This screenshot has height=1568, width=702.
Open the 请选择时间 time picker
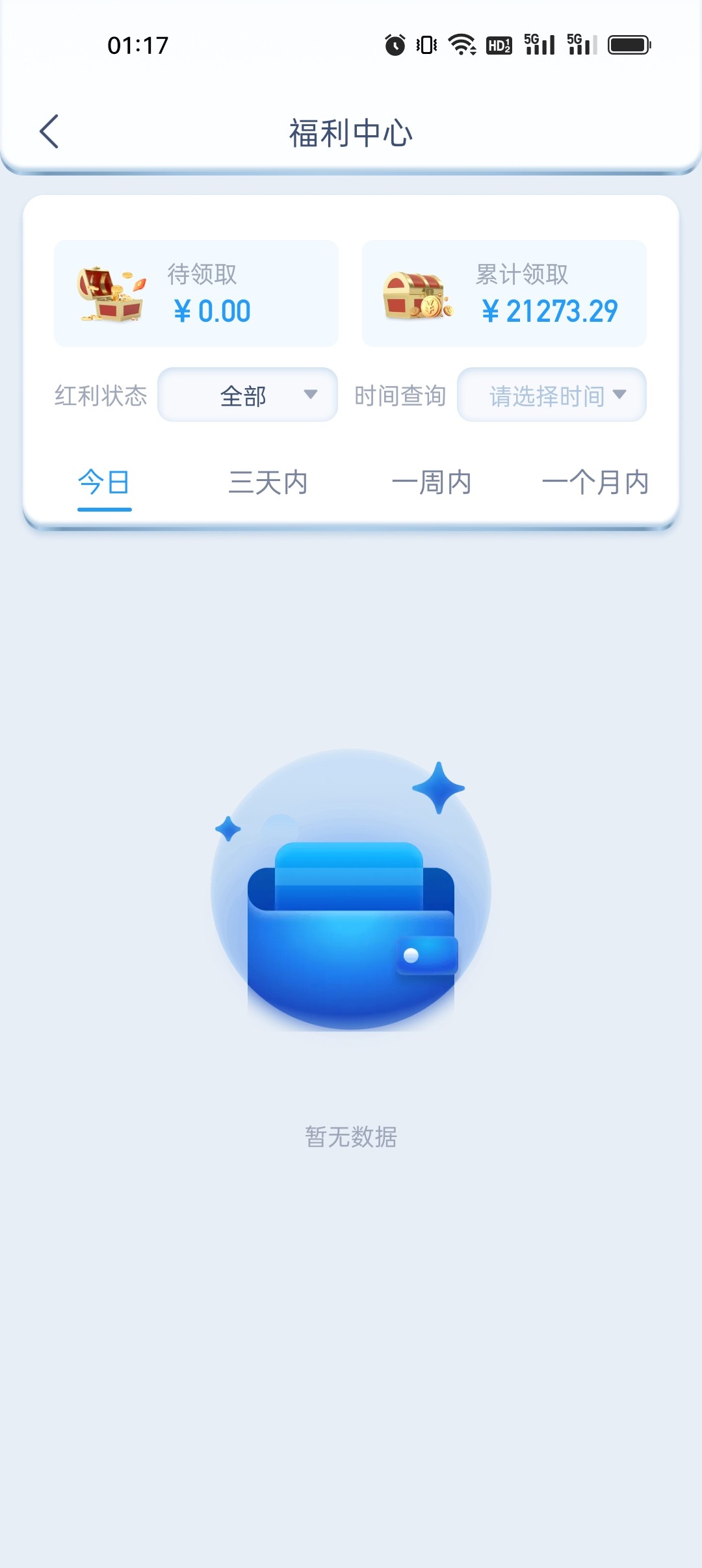[551, 395]
